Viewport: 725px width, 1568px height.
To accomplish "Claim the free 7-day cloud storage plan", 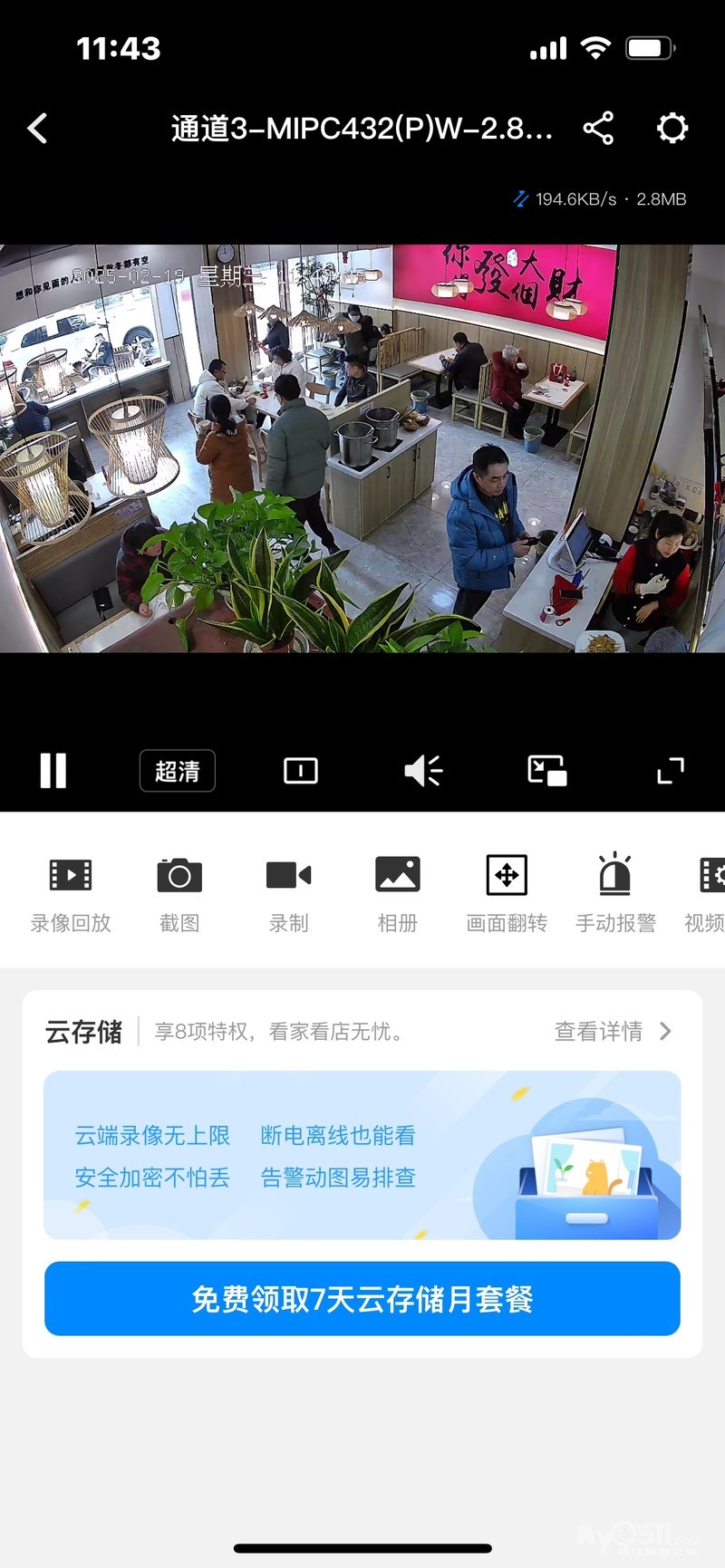I will click(x=362, y=1299).
